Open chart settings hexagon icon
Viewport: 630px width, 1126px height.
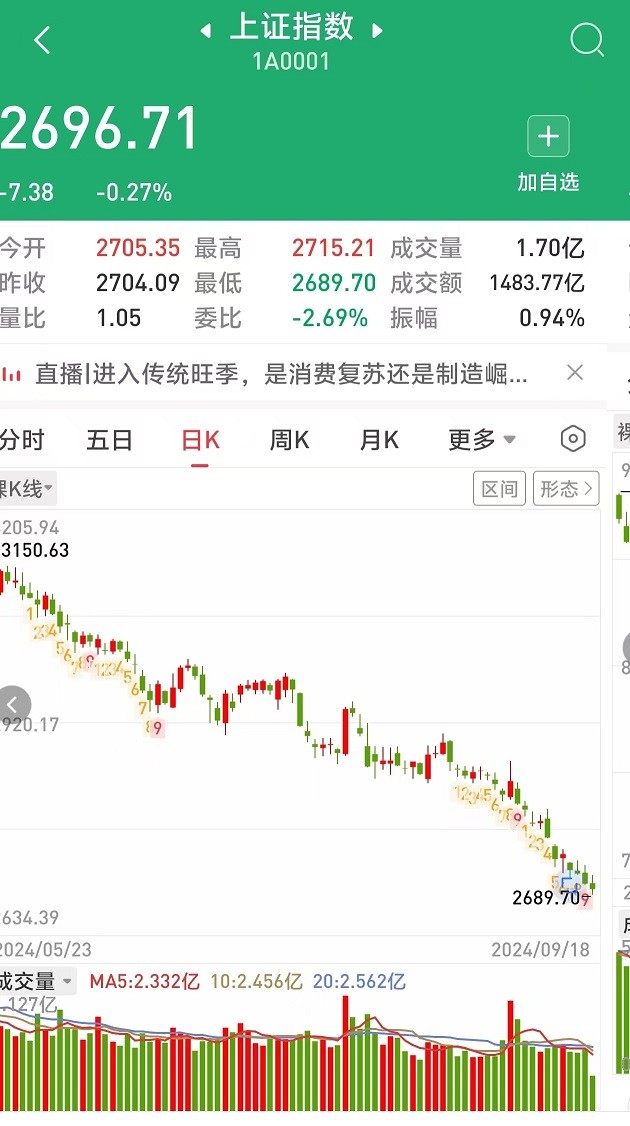pyautogui.click(x=573, y=439)
